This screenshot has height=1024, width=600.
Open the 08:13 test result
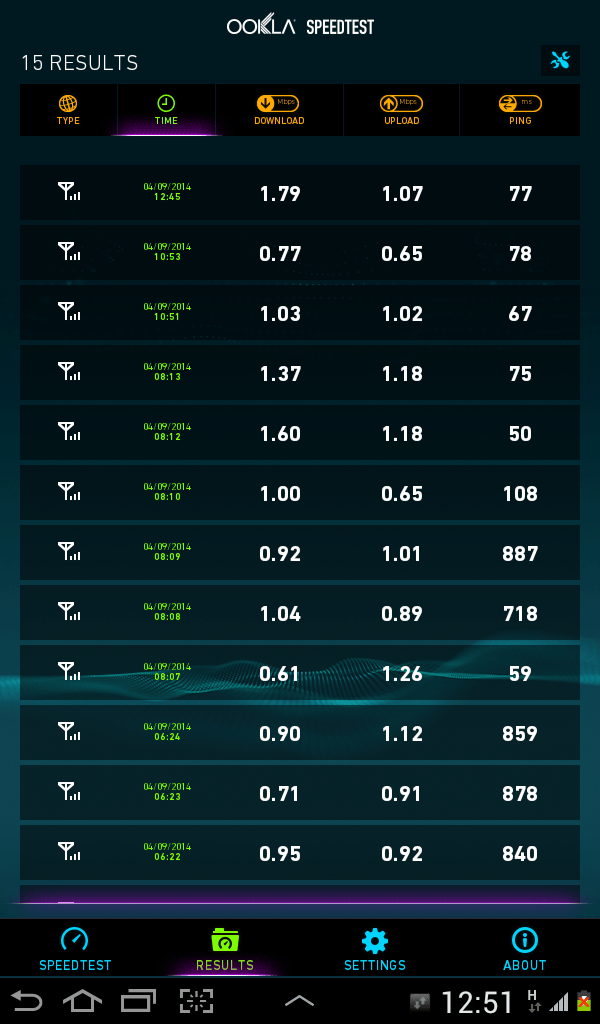click(x=300, y=373)
